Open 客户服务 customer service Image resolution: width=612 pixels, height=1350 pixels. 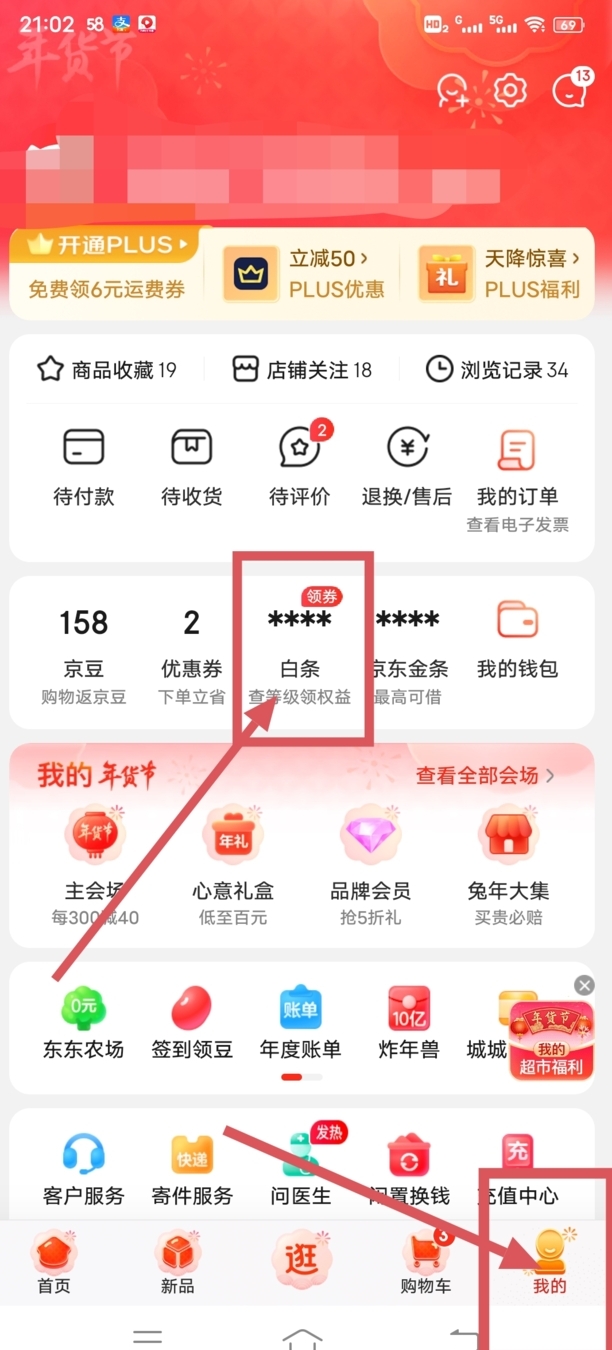click(x=84, y=1170)
